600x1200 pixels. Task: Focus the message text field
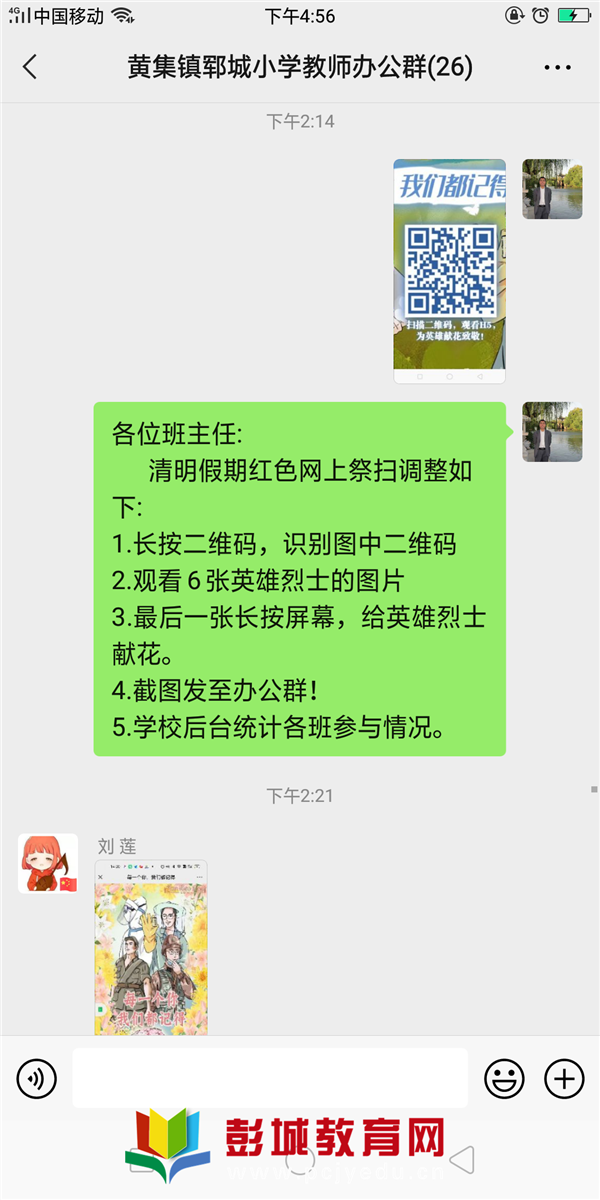click(x=270, y=1078)
